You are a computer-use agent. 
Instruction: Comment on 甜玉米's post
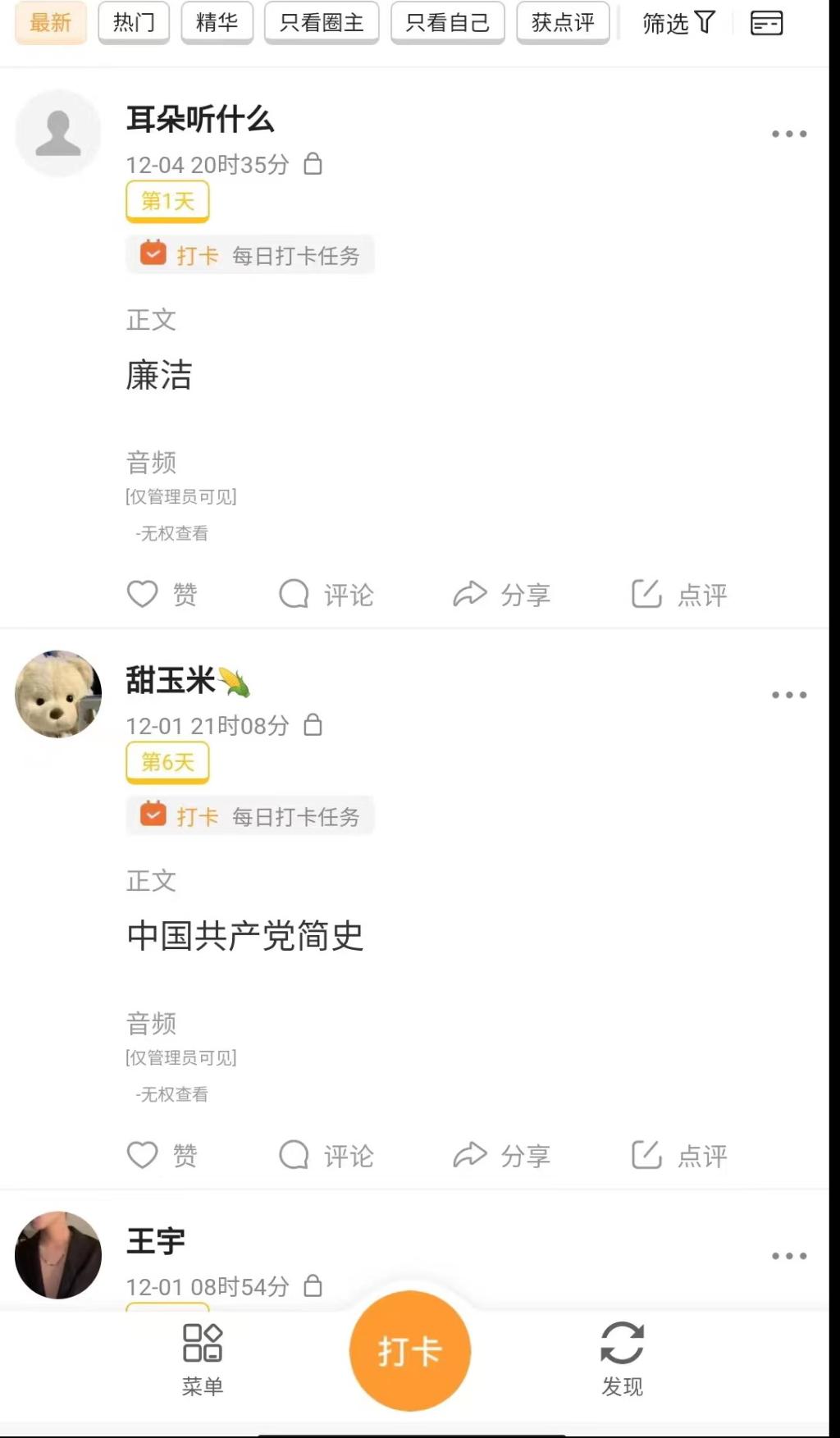(x=326, y=1155)
